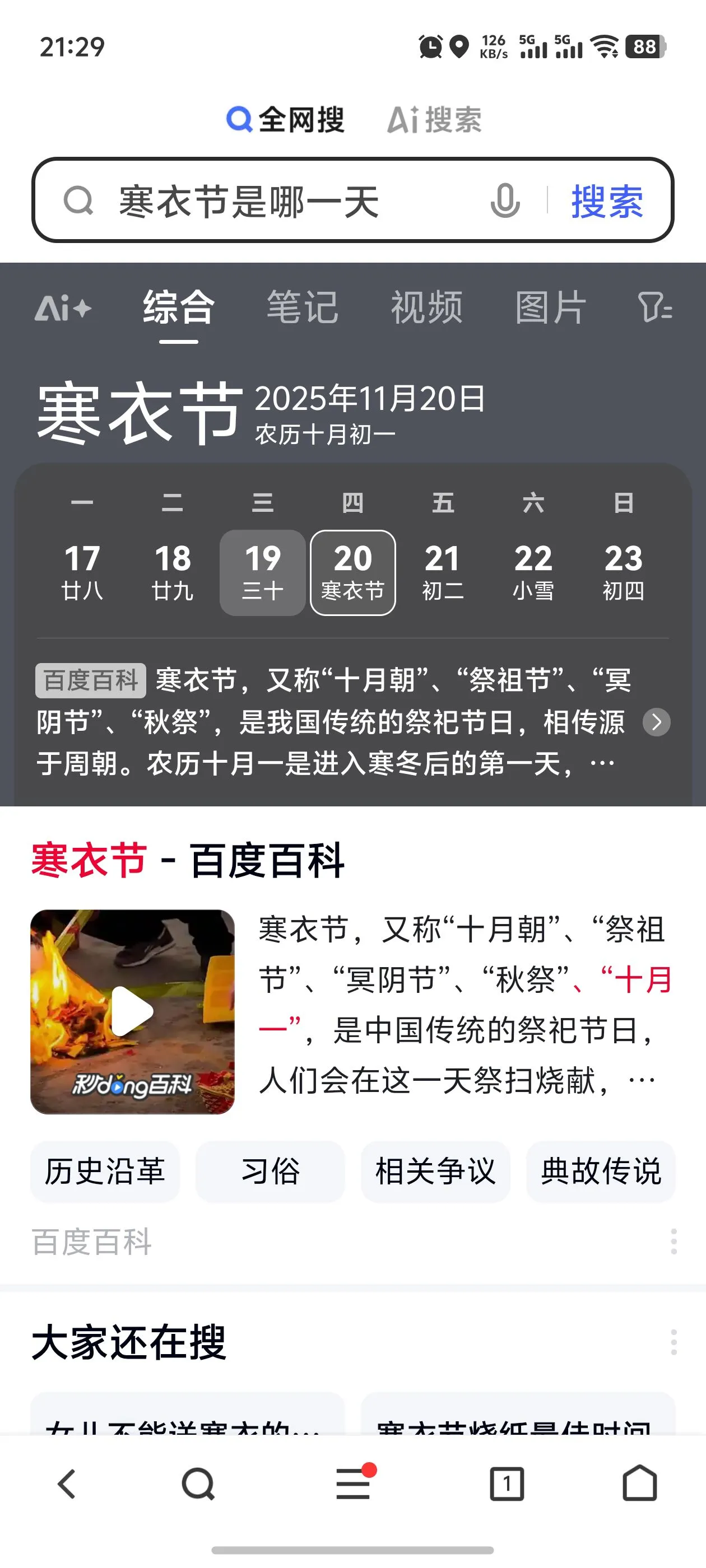
Task: Open the Ai+ results tab
Action: pos(63,308)
